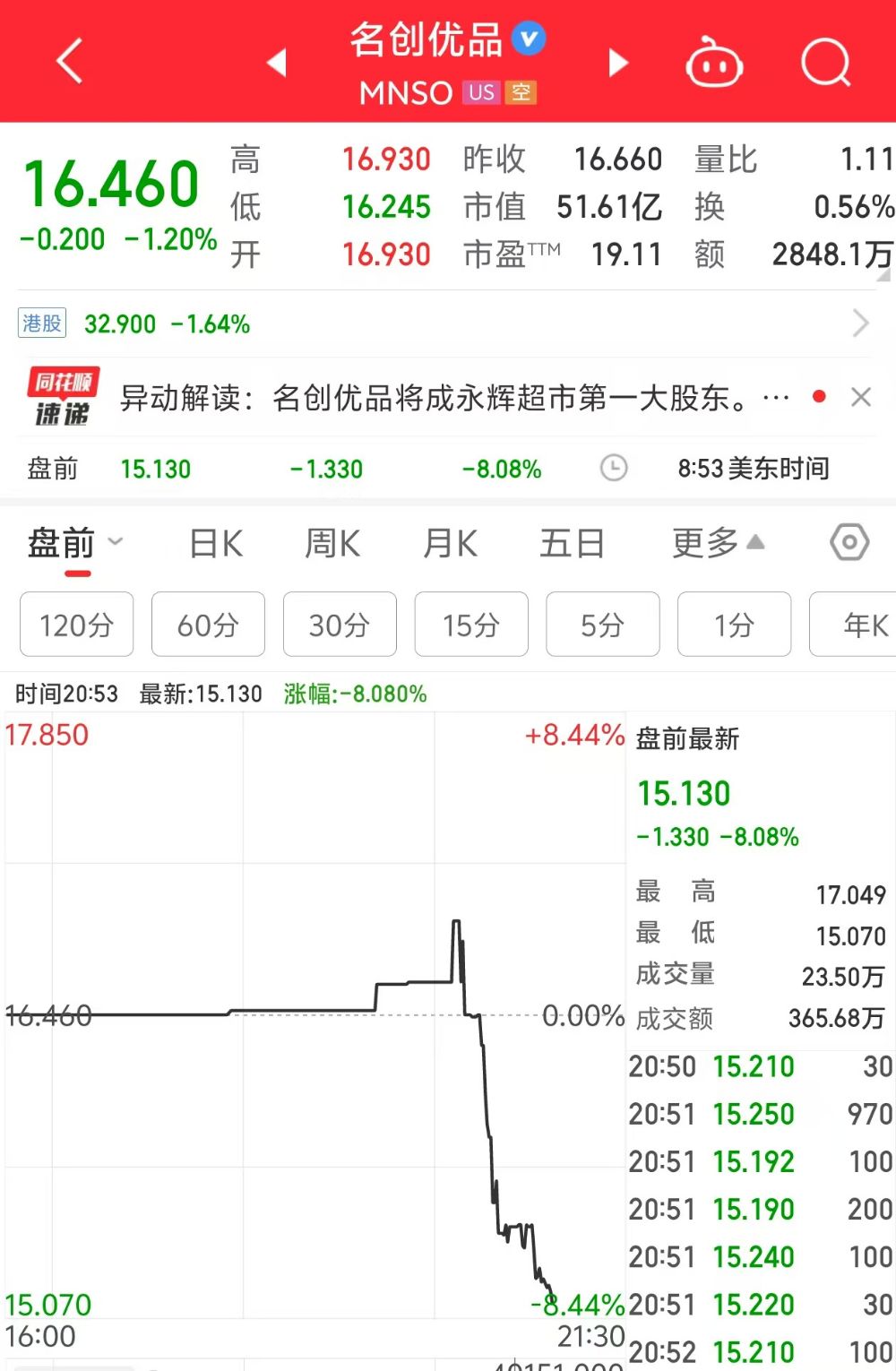Collapse the 更多 chart options

pos(718,543)
